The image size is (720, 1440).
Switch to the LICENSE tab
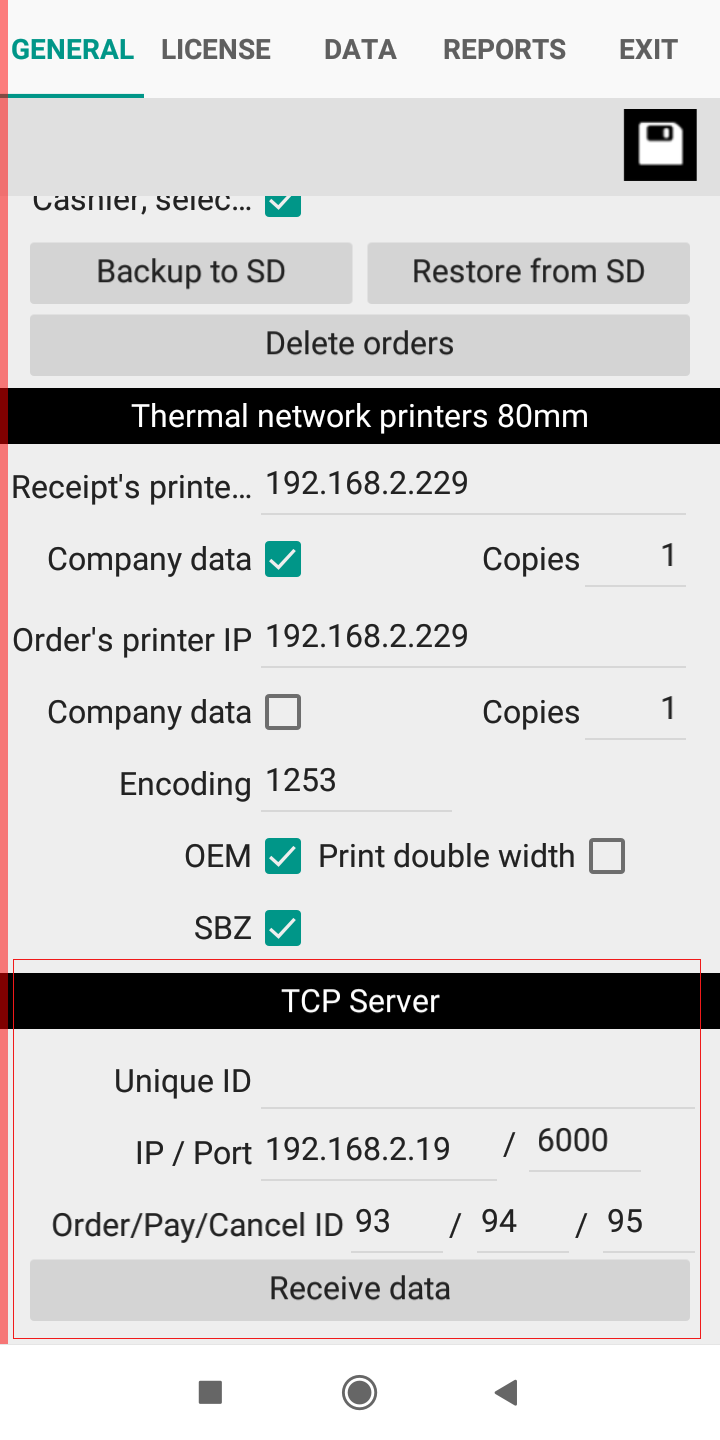[x=216, y=49]
